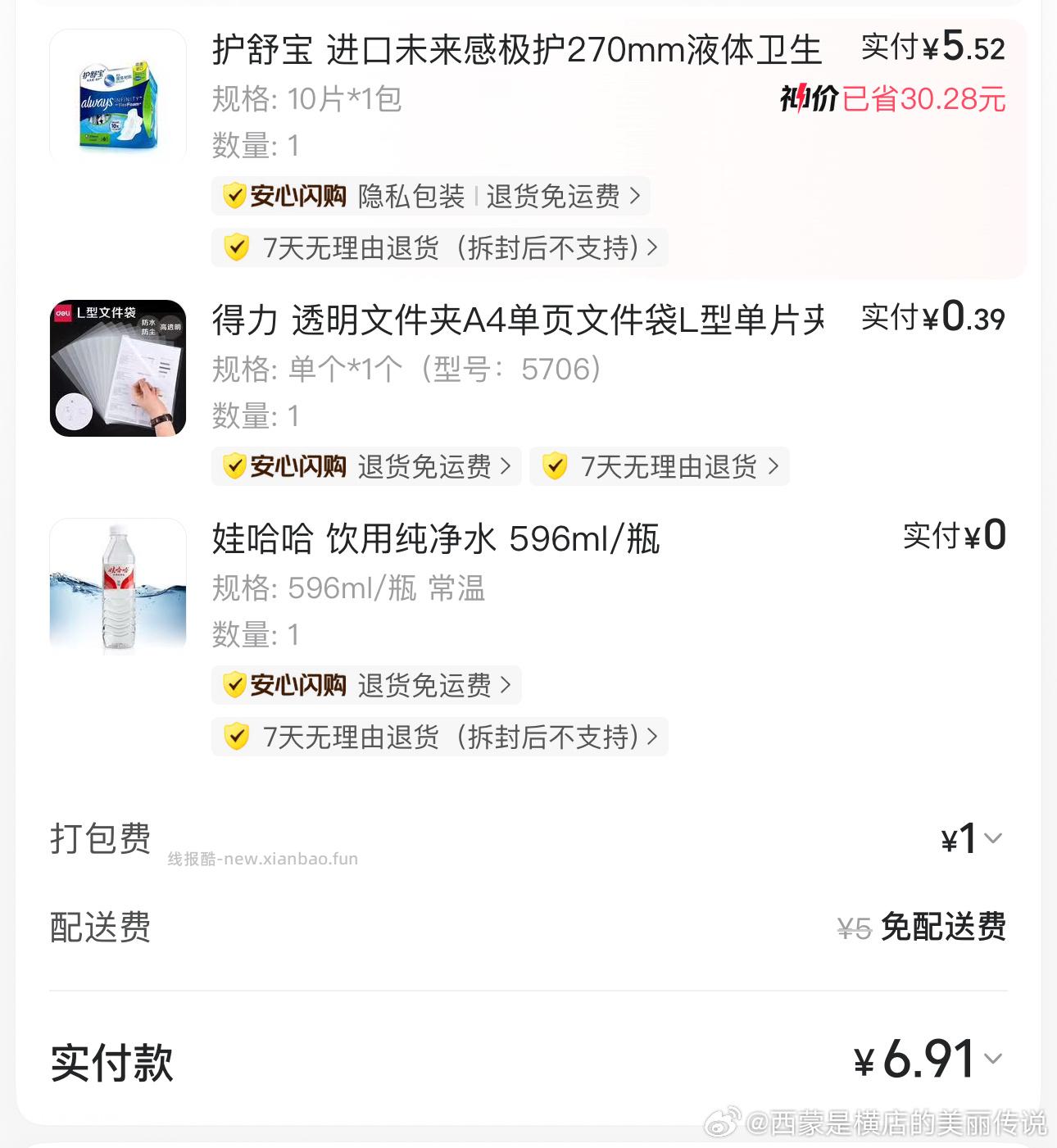This screenshot has width=1057, height=1148.
Task: Expand the 实付款 payment breakdown
Action: click(x=994, y=1060)
